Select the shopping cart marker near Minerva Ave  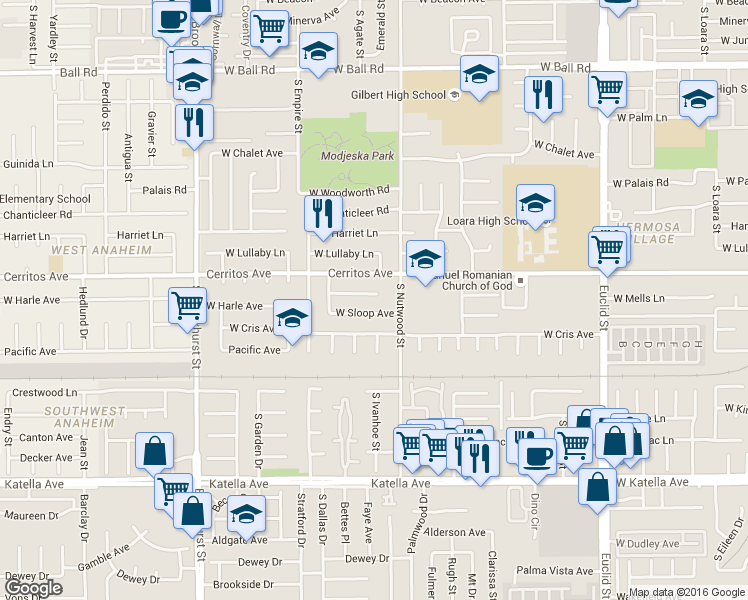pyautogui.click(x=269, y=30)
